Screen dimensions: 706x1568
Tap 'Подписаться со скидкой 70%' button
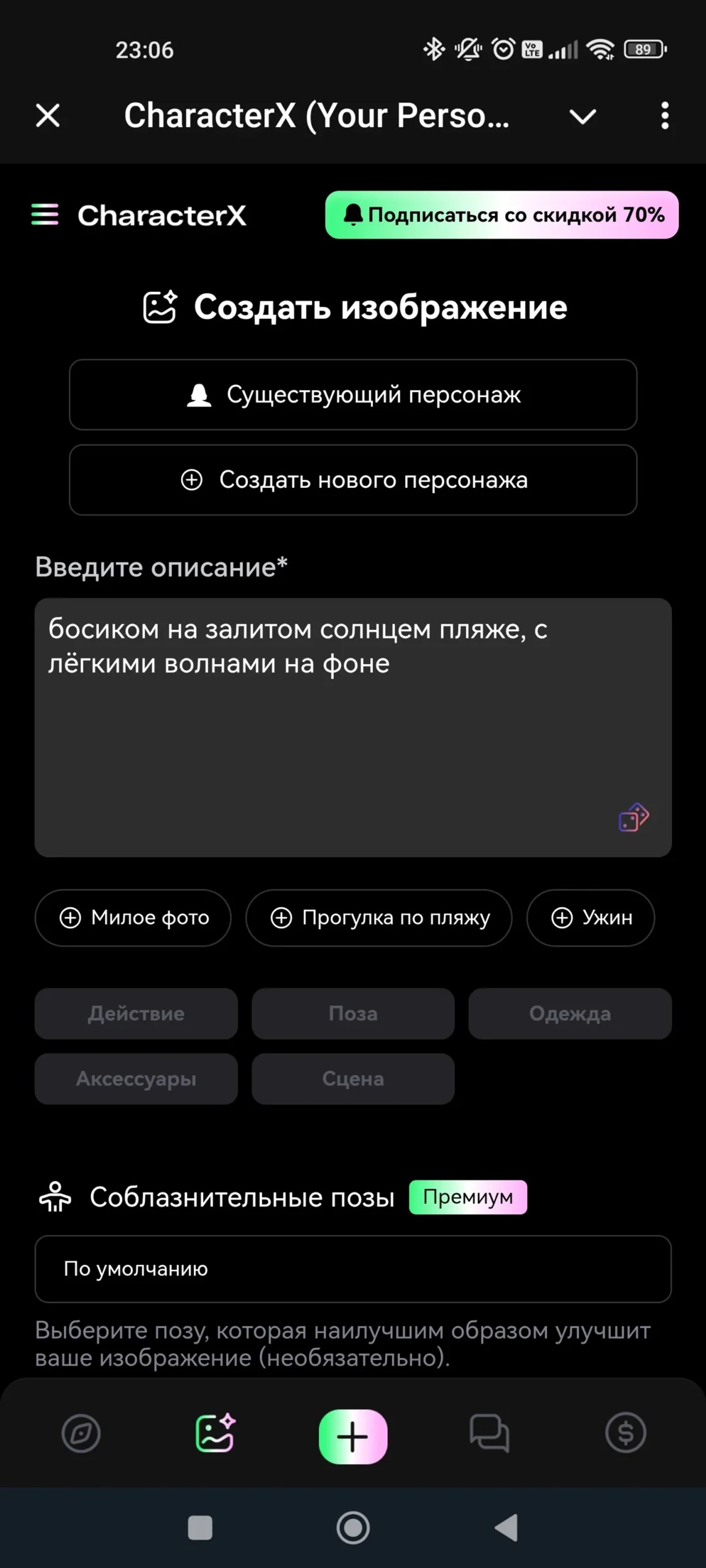(x=501, y=215)
